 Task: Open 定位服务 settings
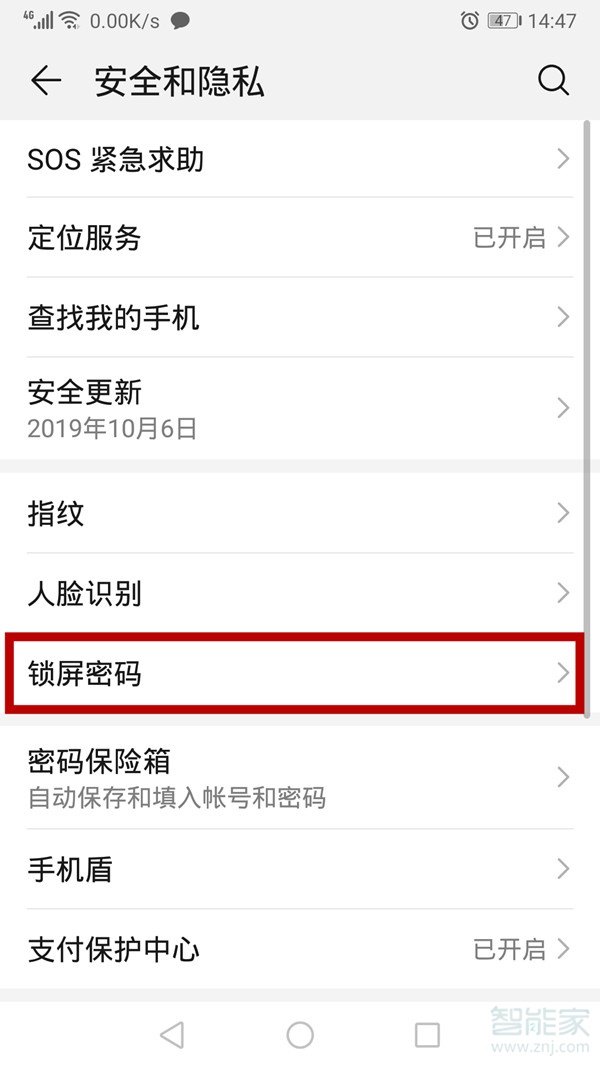point(298,238)
